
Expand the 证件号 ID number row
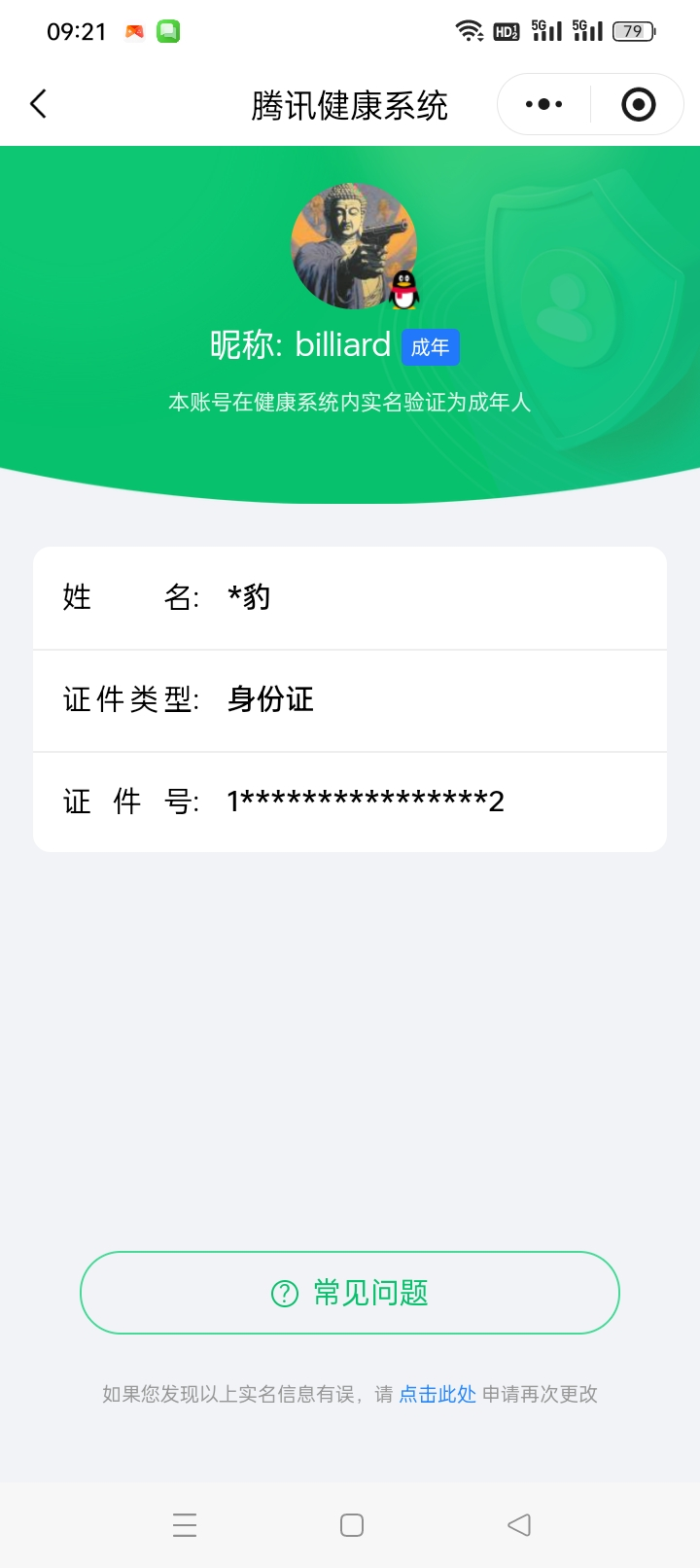click(350, 801)
